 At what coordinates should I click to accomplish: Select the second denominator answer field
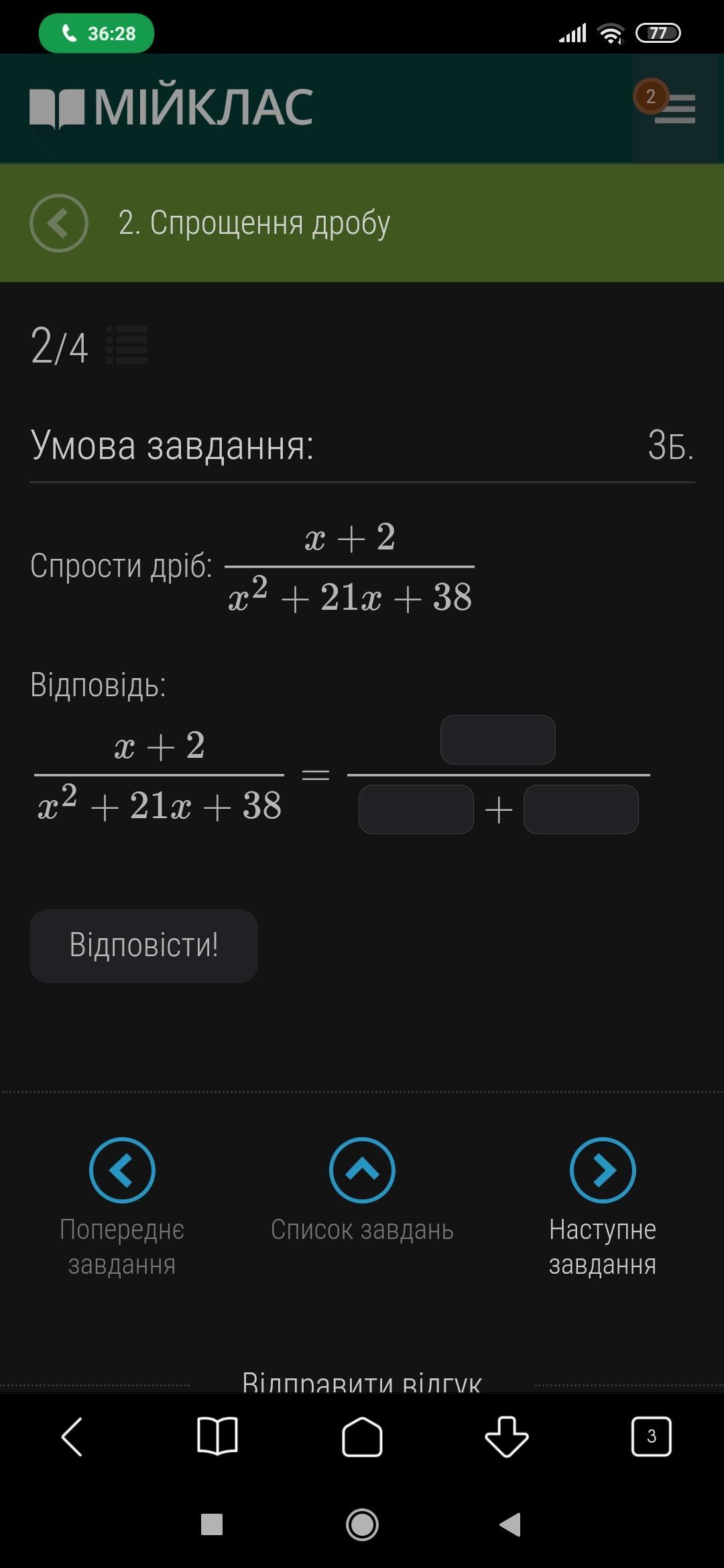(x=581, y=809)
